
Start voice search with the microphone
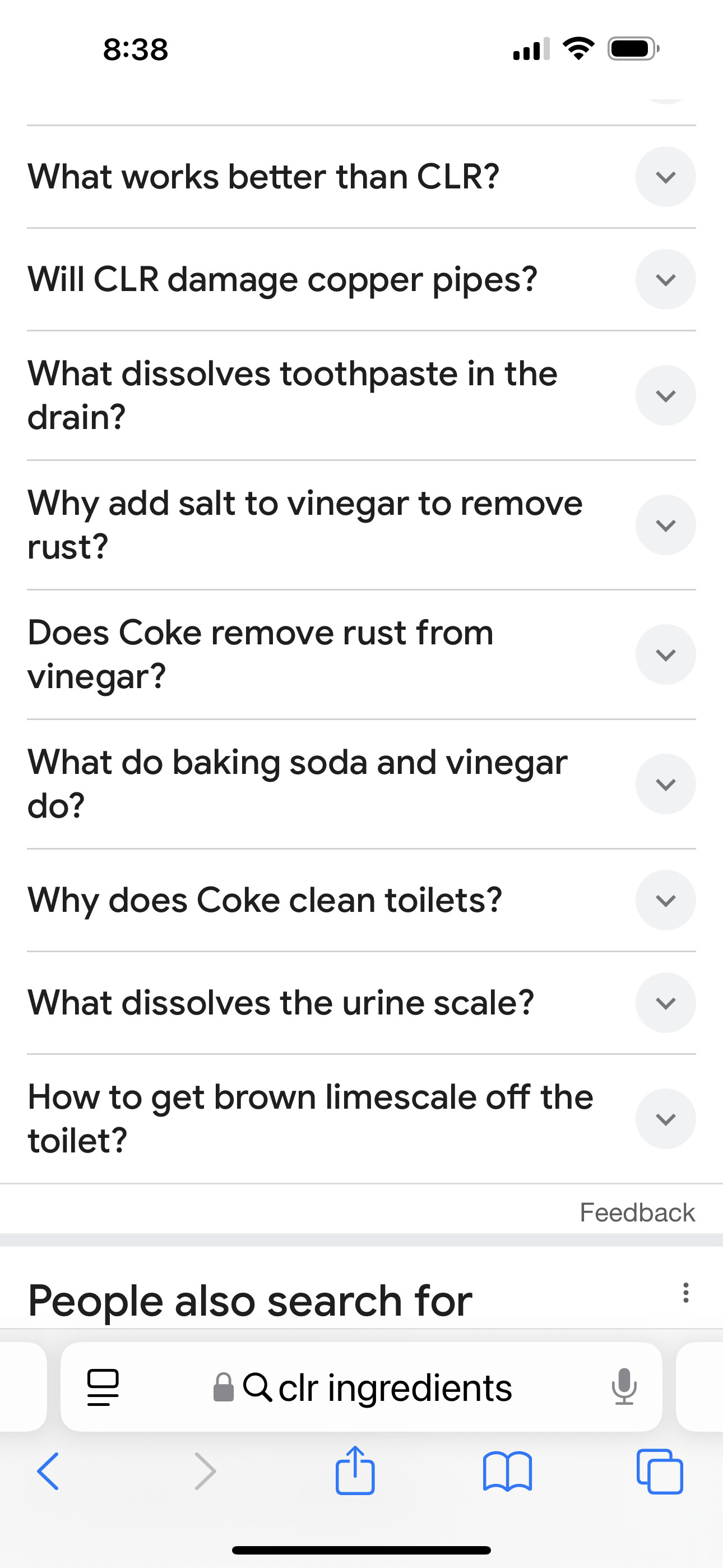(x=624, y=1387)
